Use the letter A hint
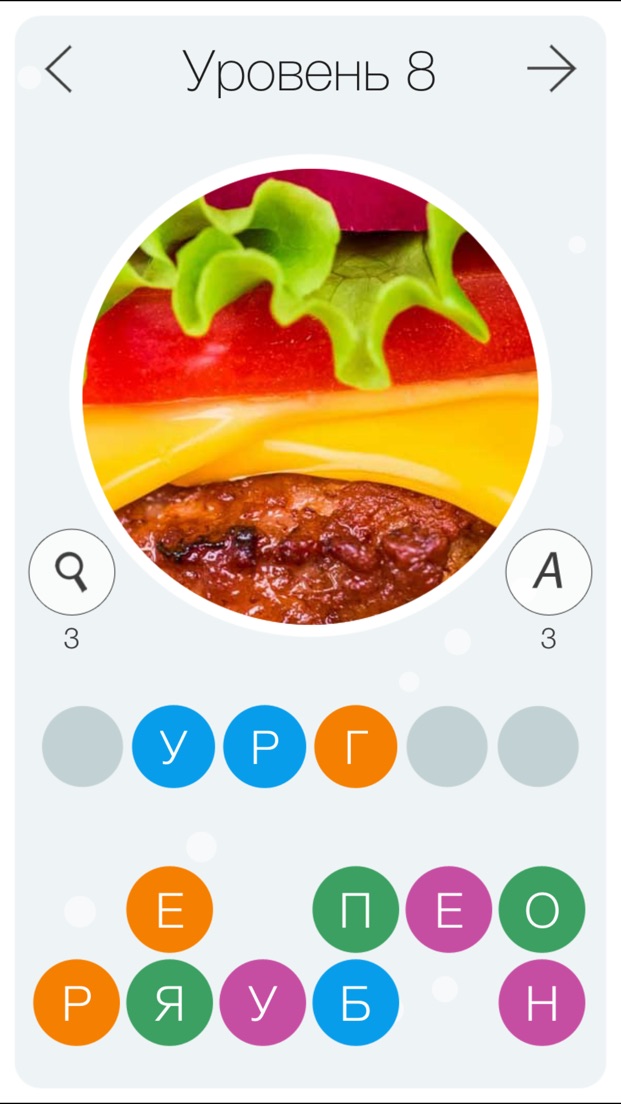The image size is (621, 1104). (x=548, y=572)
